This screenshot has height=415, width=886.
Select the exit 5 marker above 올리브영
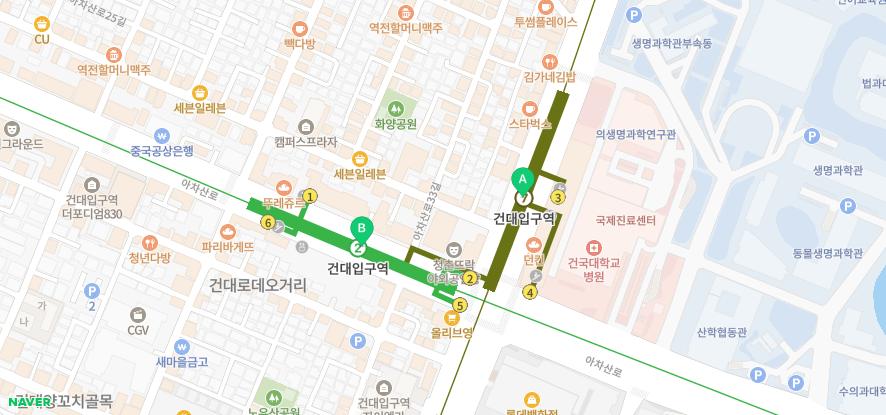(460, 305)
